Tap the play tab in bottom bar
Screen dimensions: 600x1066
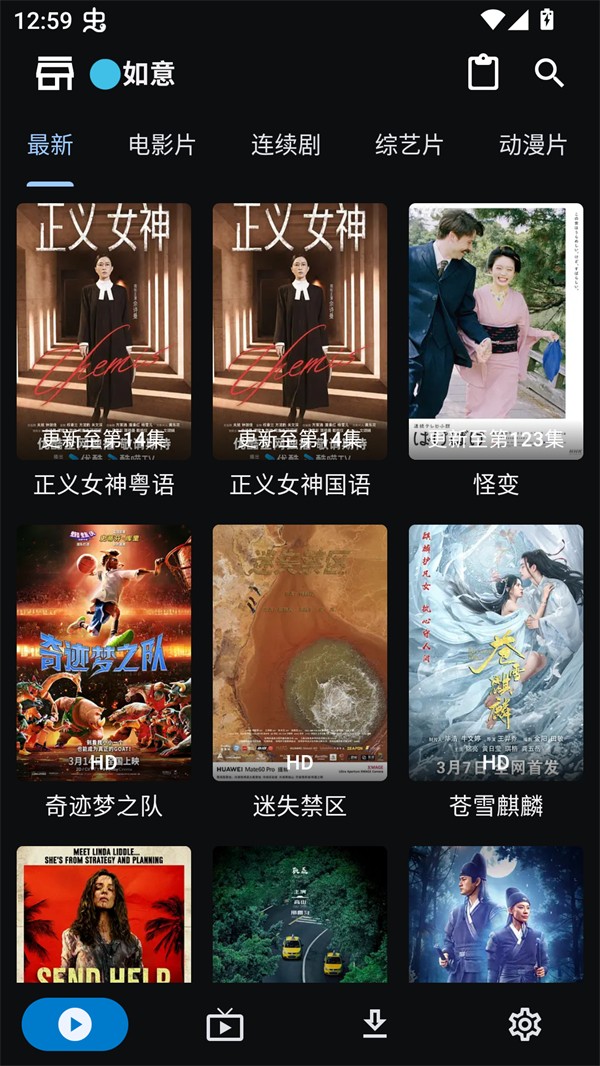coord(75,1024)
